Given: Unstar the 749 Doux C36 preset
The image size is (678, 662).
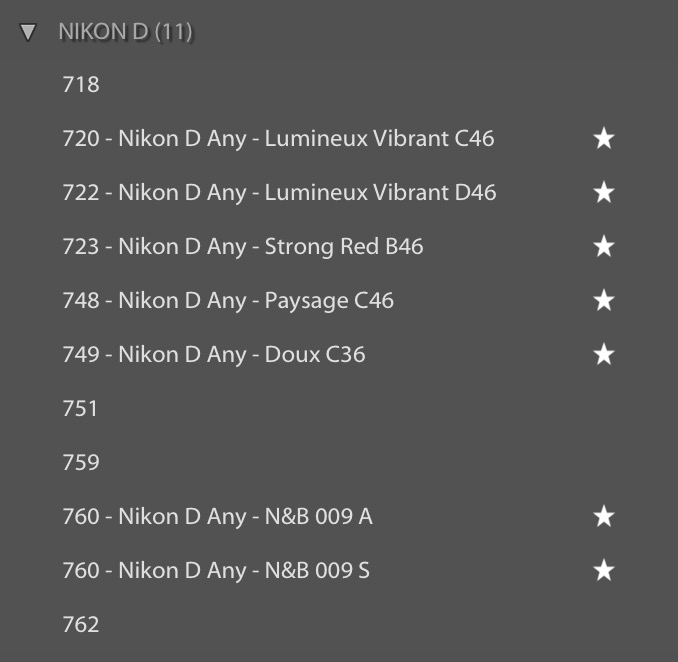Looking at the screenshot, I should point(603,355).
